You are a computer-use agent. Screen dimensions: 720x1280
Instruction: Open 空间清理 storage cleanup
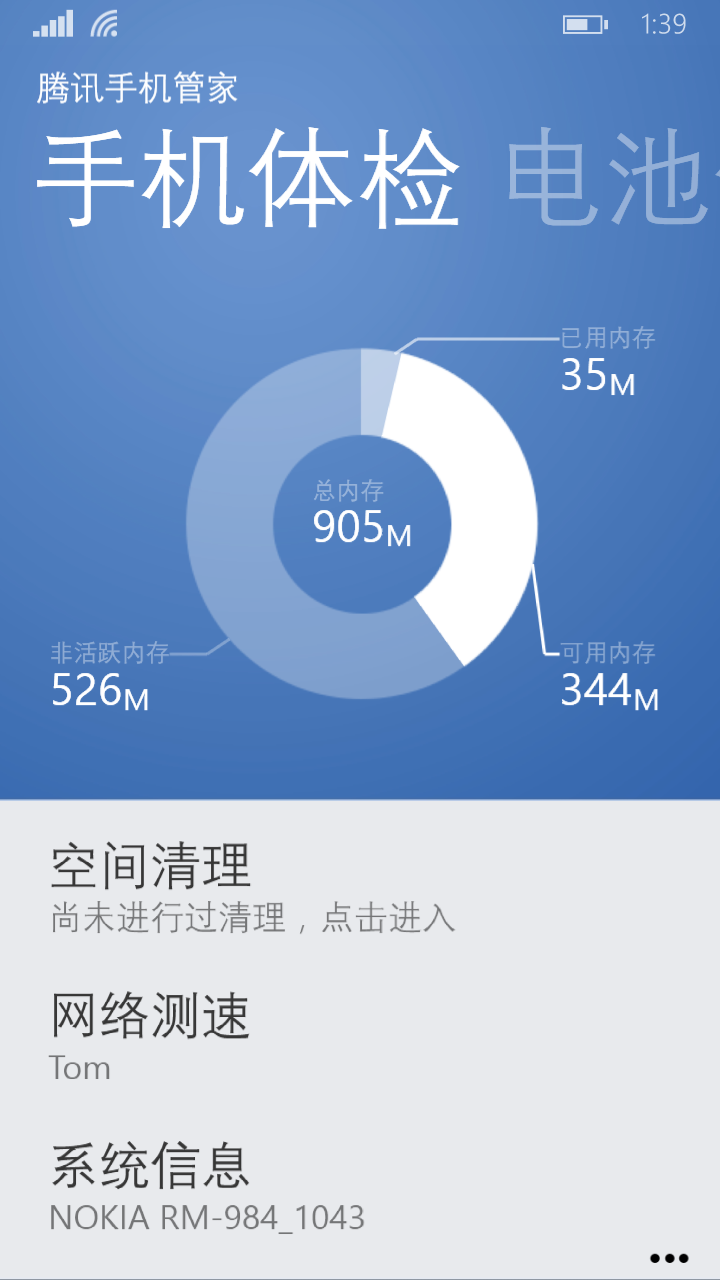pos(150,866)
